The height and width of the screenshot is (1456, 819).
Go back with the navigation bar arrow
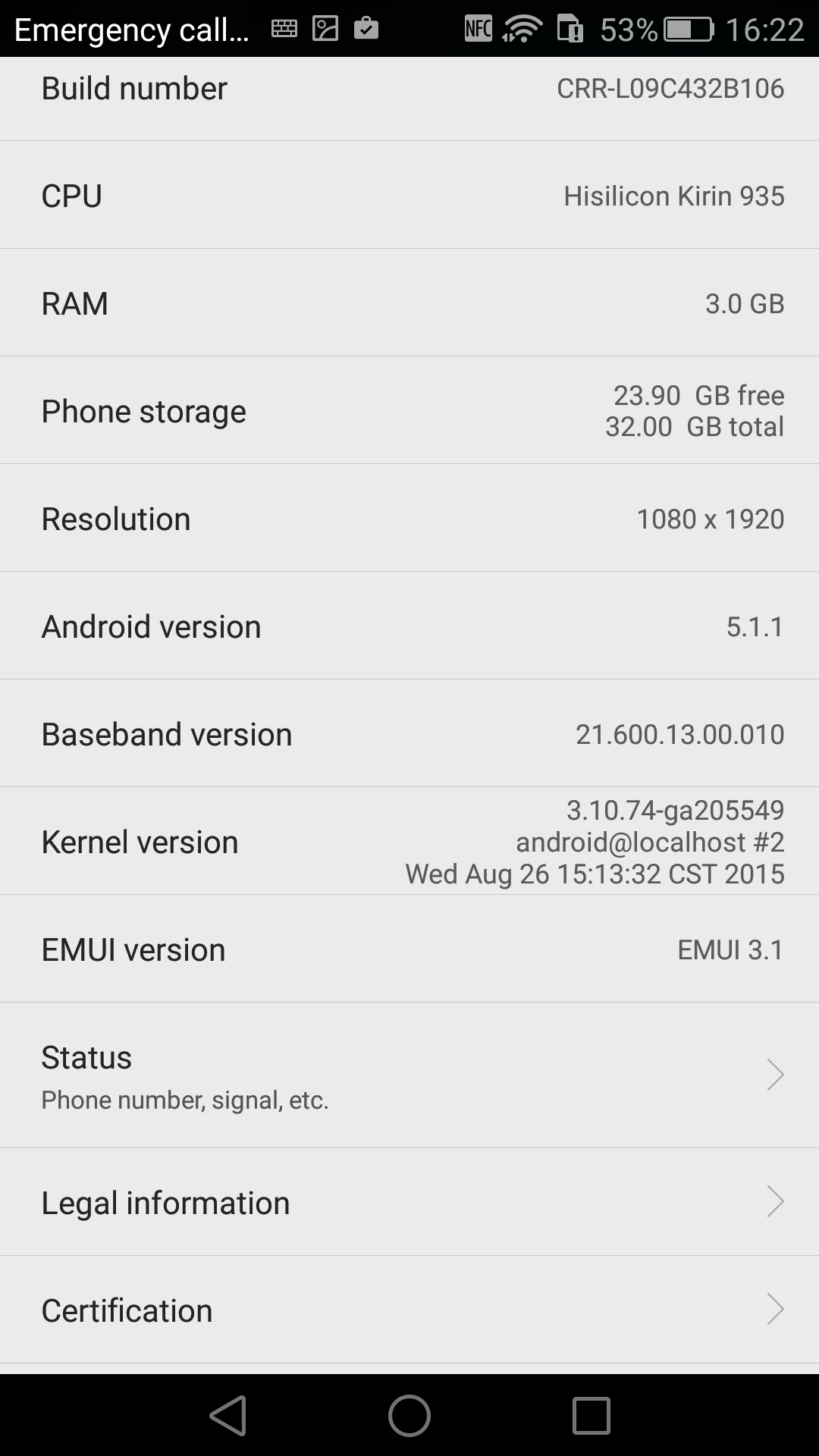(x=227, y=1415)
